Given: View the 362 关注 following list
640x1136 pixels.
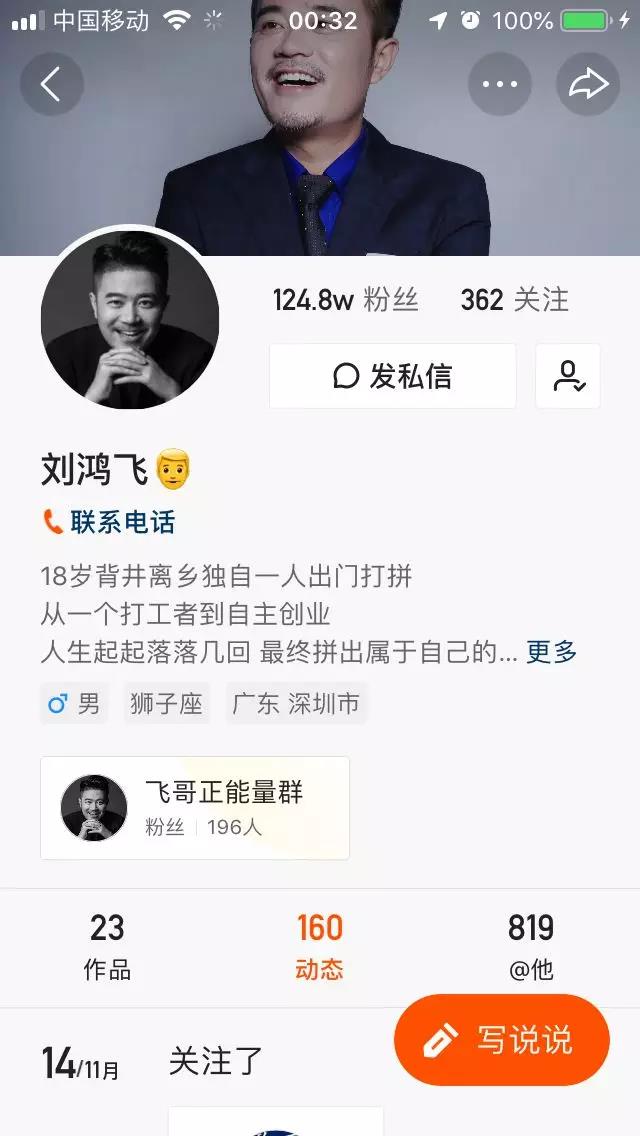Looking at the screenshot, I should click(x=514, y=299).
